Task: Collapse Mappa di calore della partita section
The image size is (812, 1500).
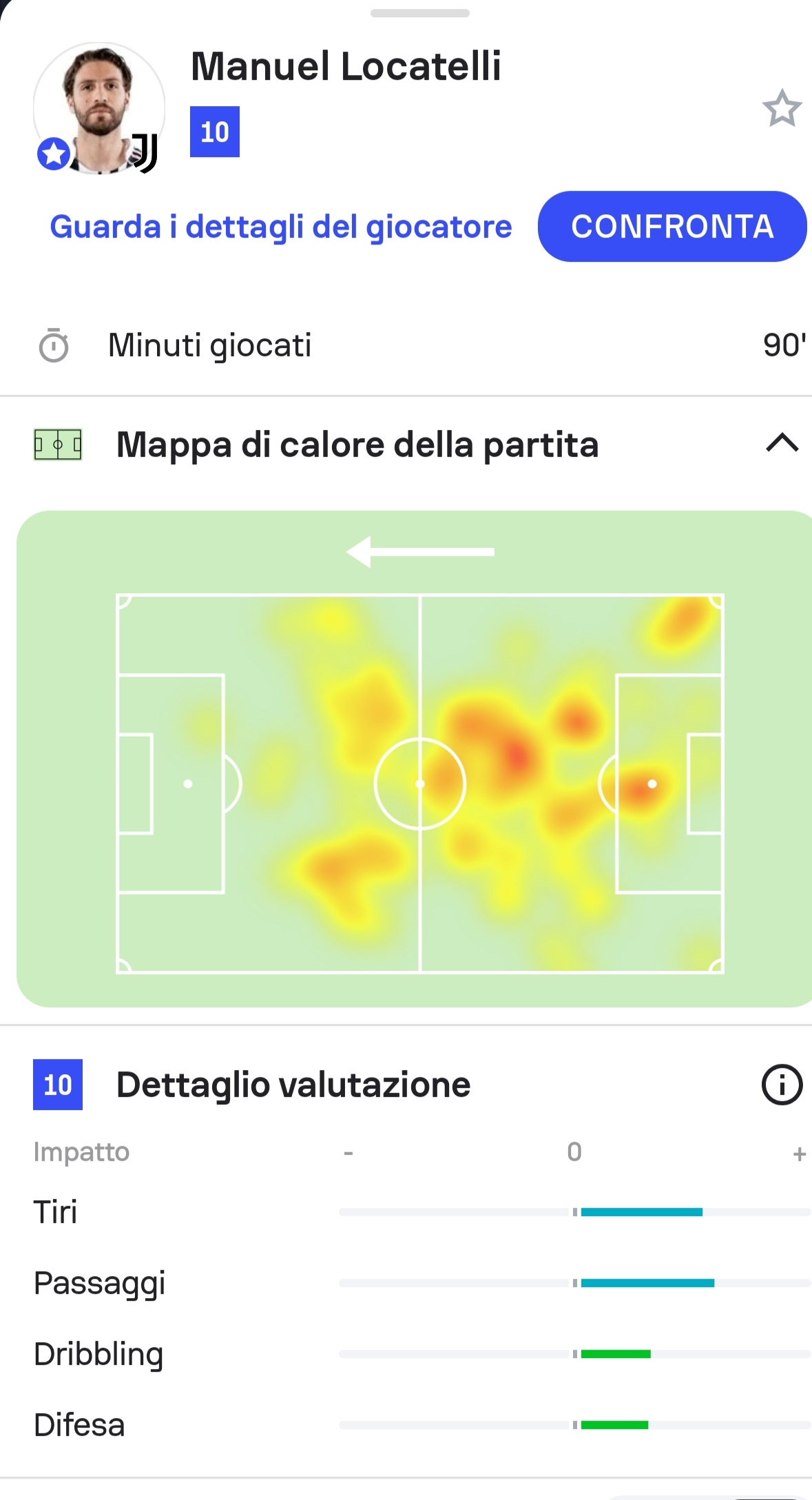Action: (x=782, y=443)
